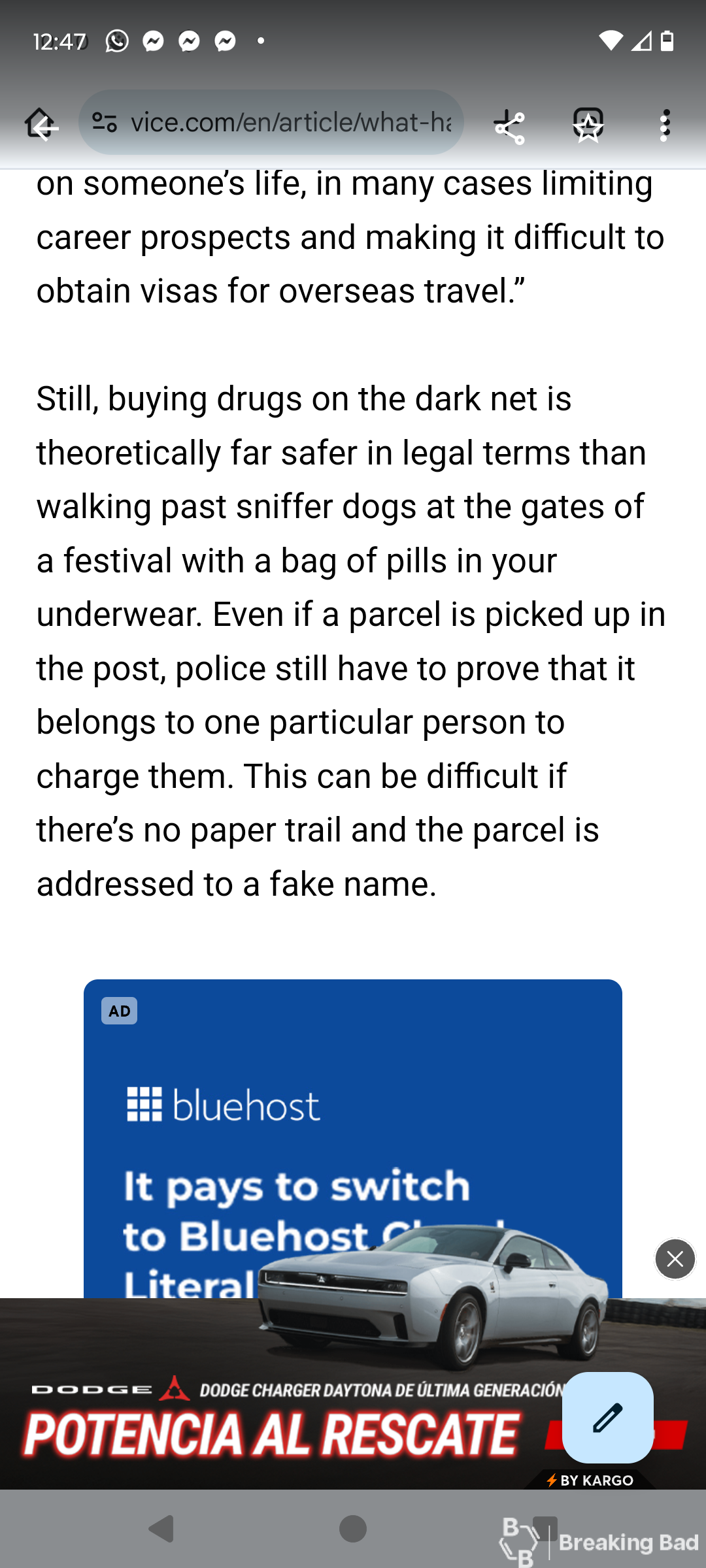This screenshot has width=706, height=1568.
Task: Go back using system navigation
Action: (x=161, y=1529)
